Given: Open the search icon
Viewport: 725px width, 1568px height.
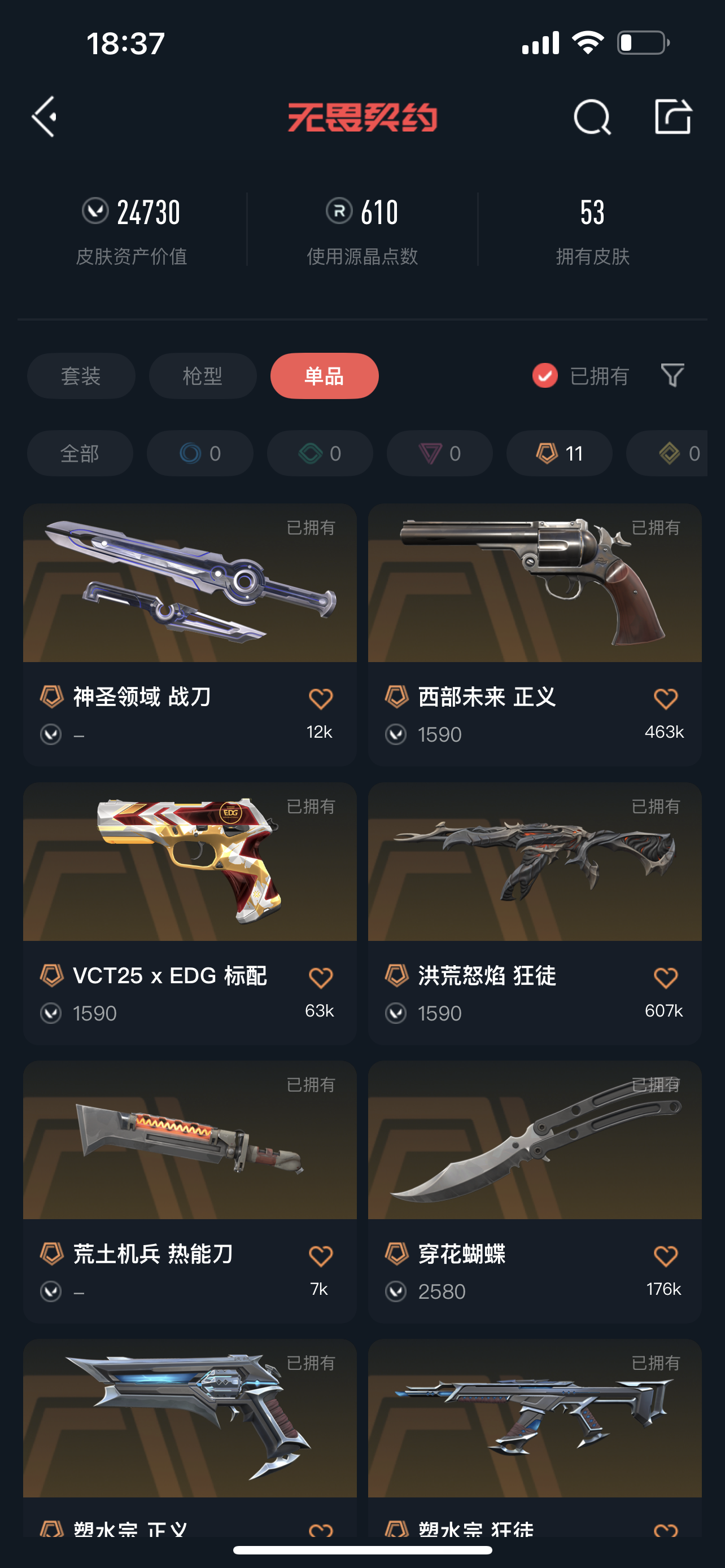Looking at the screenshot, I should coord(592,116).
